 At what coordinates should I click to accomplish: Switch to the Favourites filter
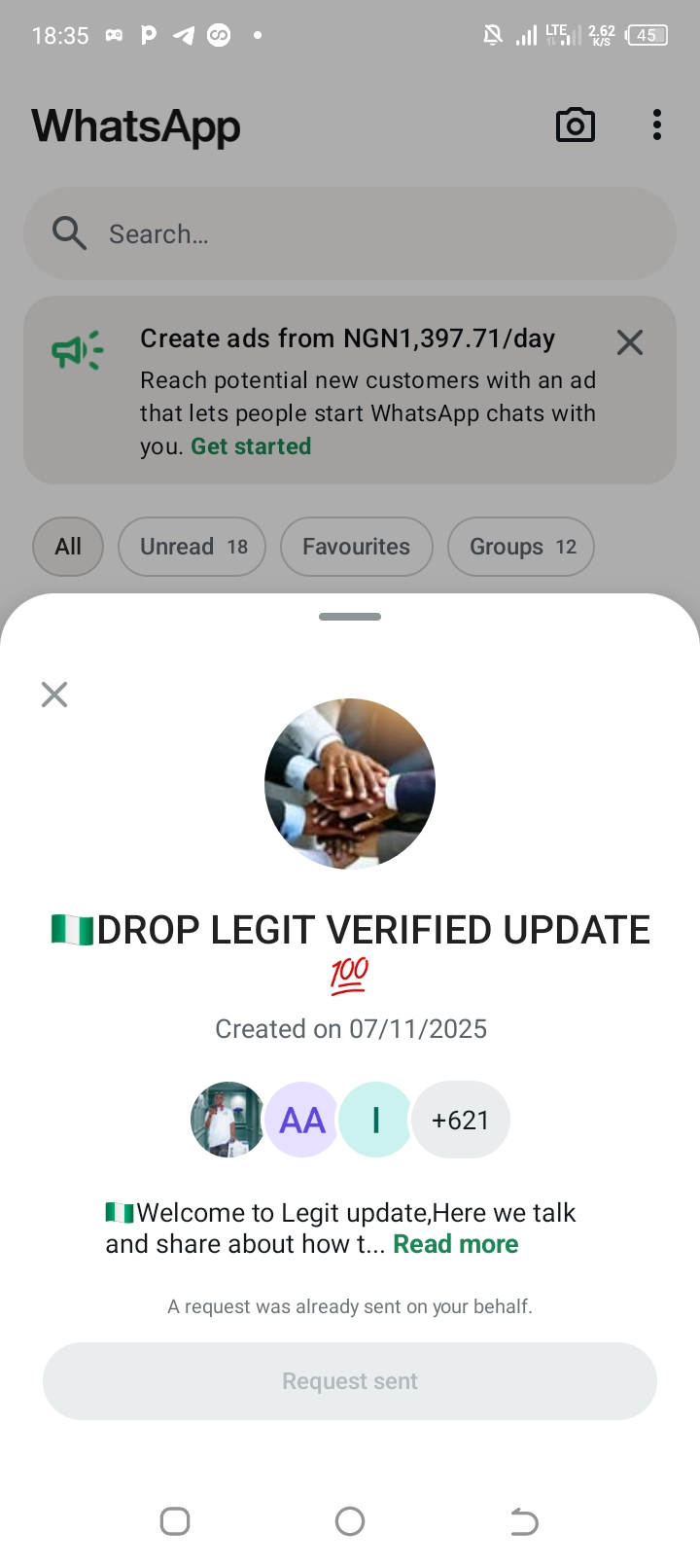356,547
